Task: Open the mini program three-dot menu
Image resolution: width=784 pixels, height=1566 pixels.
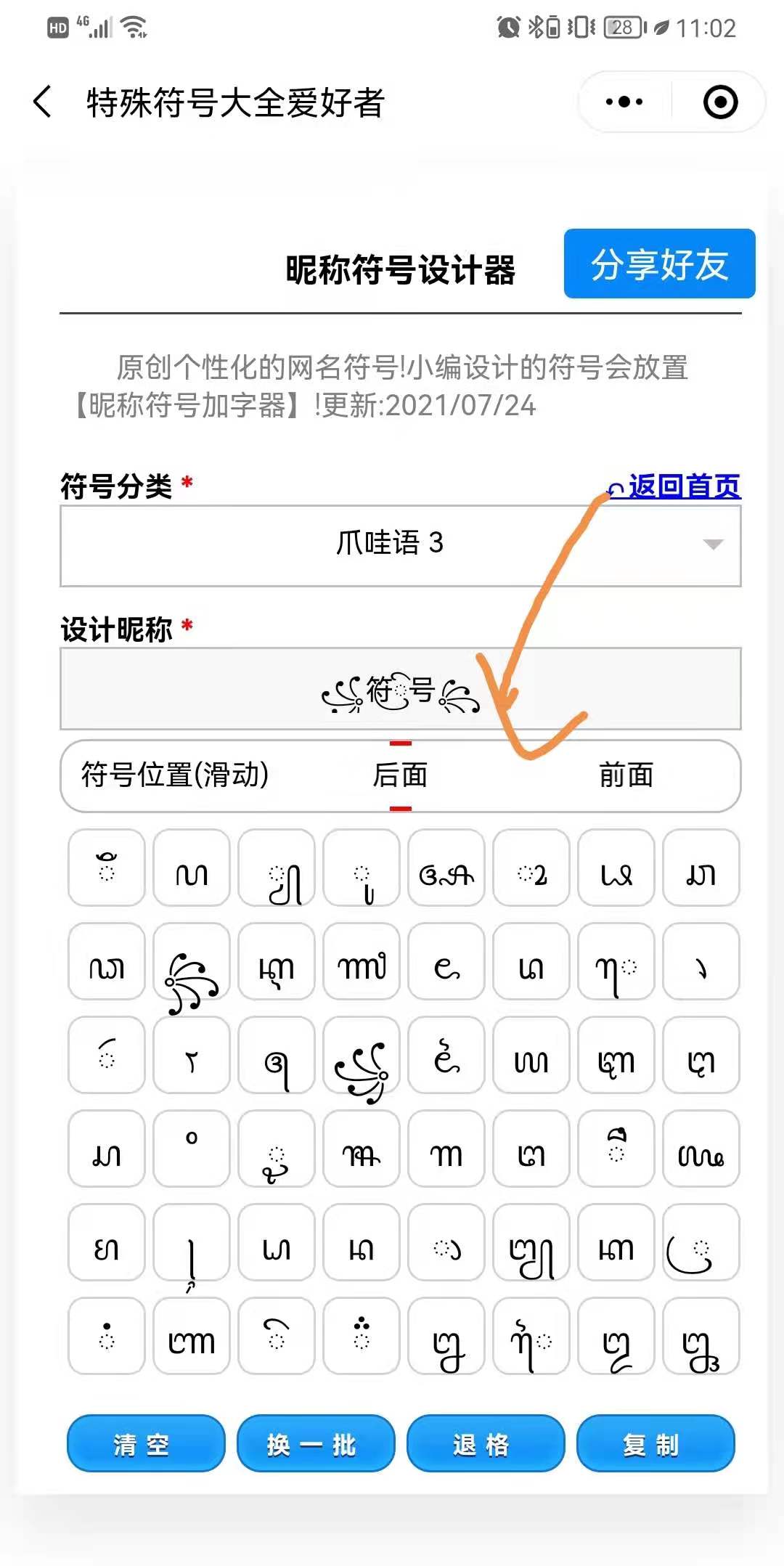Action: [624, 102]
